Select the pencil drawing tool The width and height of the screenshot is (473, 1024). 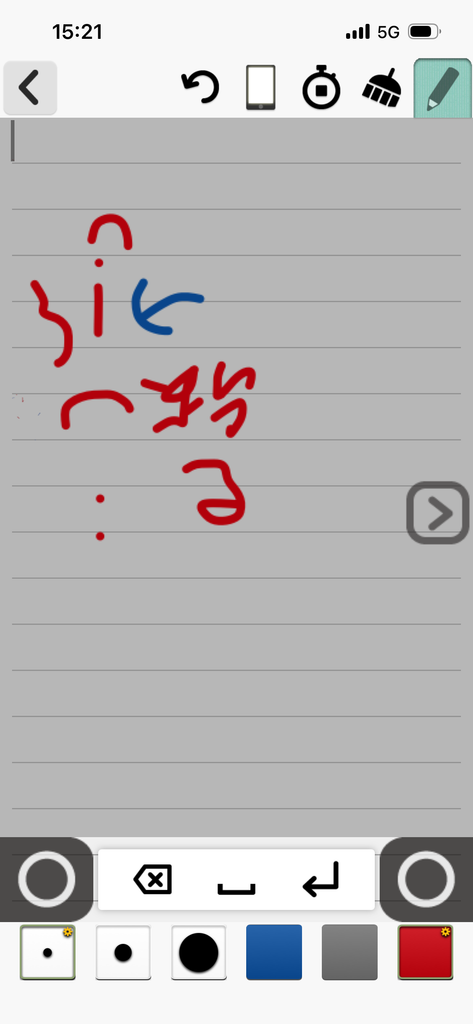[x=442, y=88]
